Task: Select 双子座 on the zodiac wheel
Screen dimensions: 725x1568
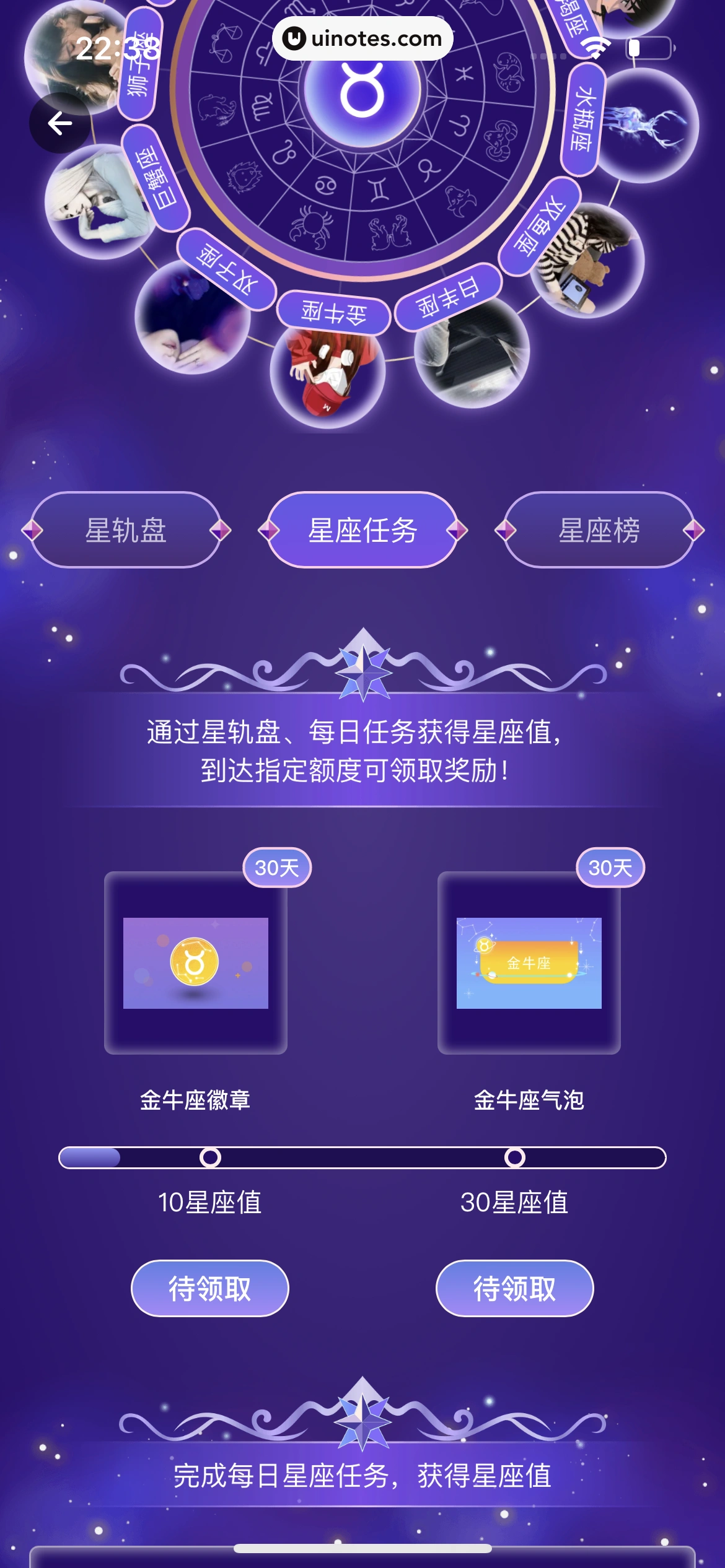Action: 226,269
